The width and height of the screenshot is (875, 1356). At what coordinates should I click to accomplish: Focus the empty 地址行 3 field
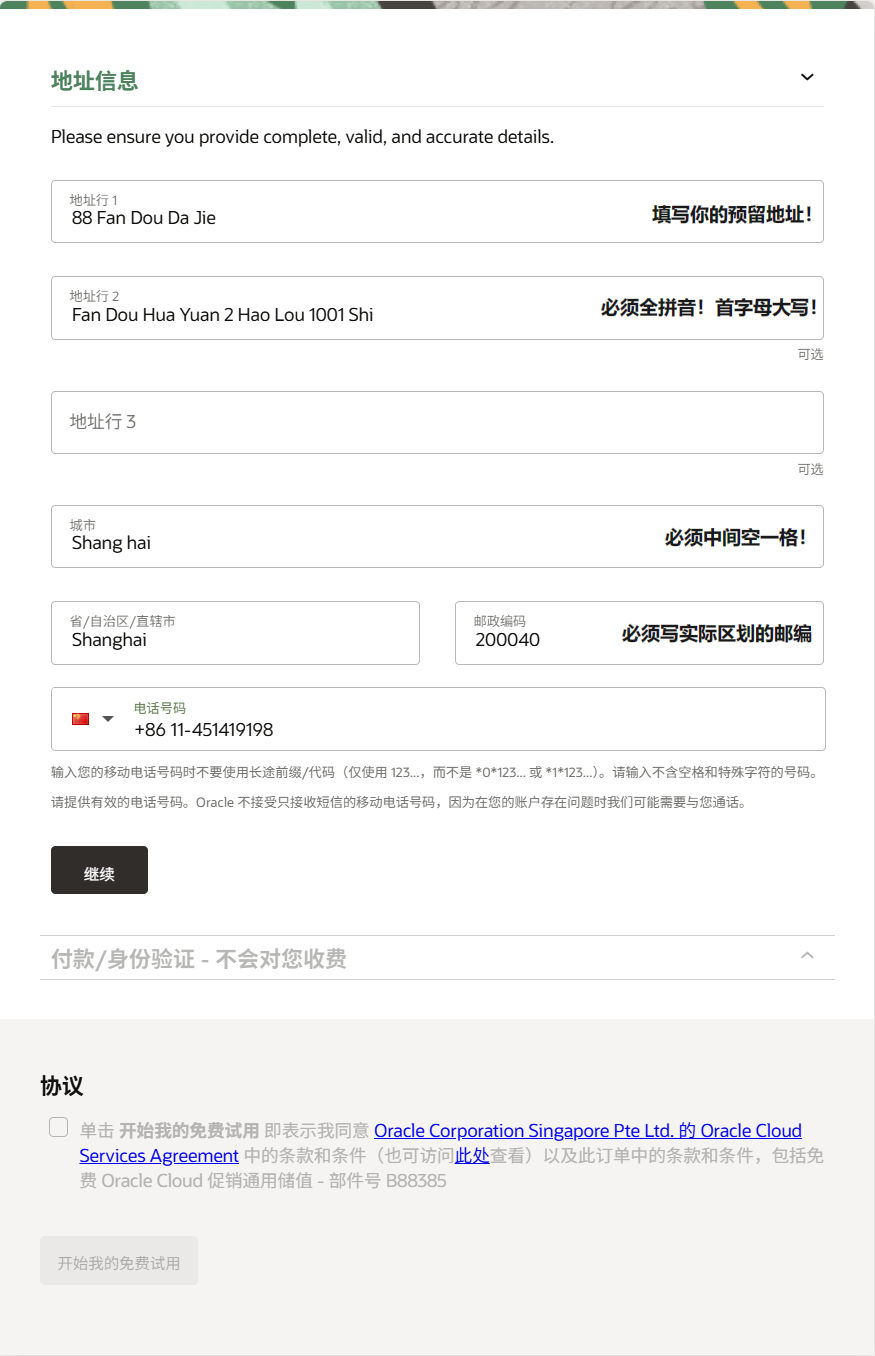tap(437, 422)
